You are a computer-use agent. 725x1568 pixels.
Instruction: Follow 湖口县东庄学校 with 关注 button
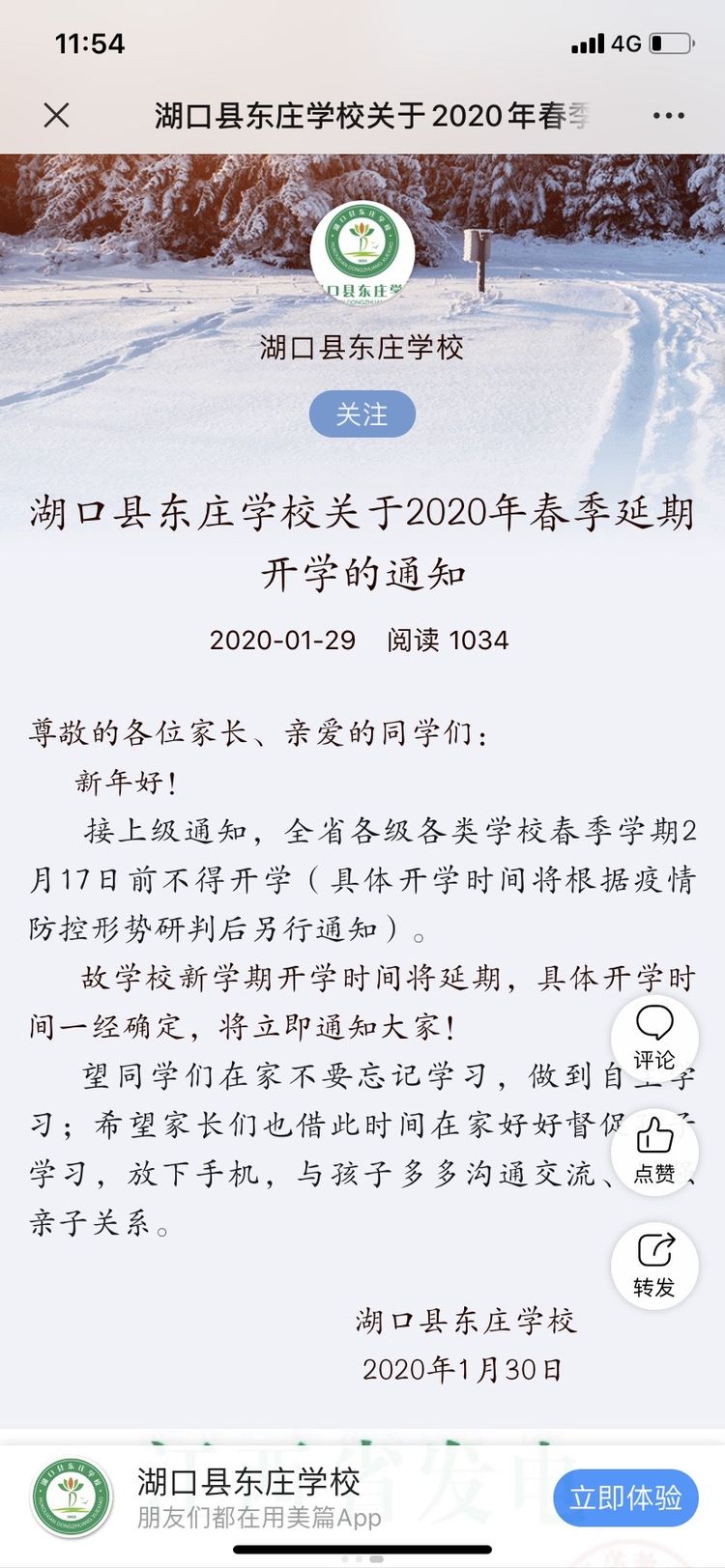pyautogui.click(x=362, y=414)
